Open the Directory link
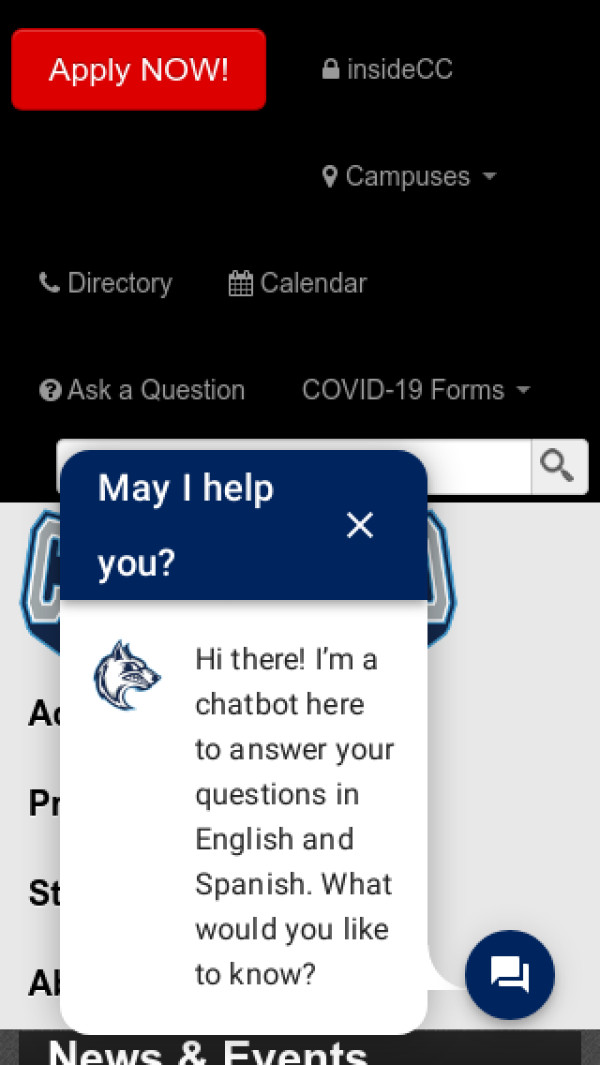600x1065 pixels. 106,284
